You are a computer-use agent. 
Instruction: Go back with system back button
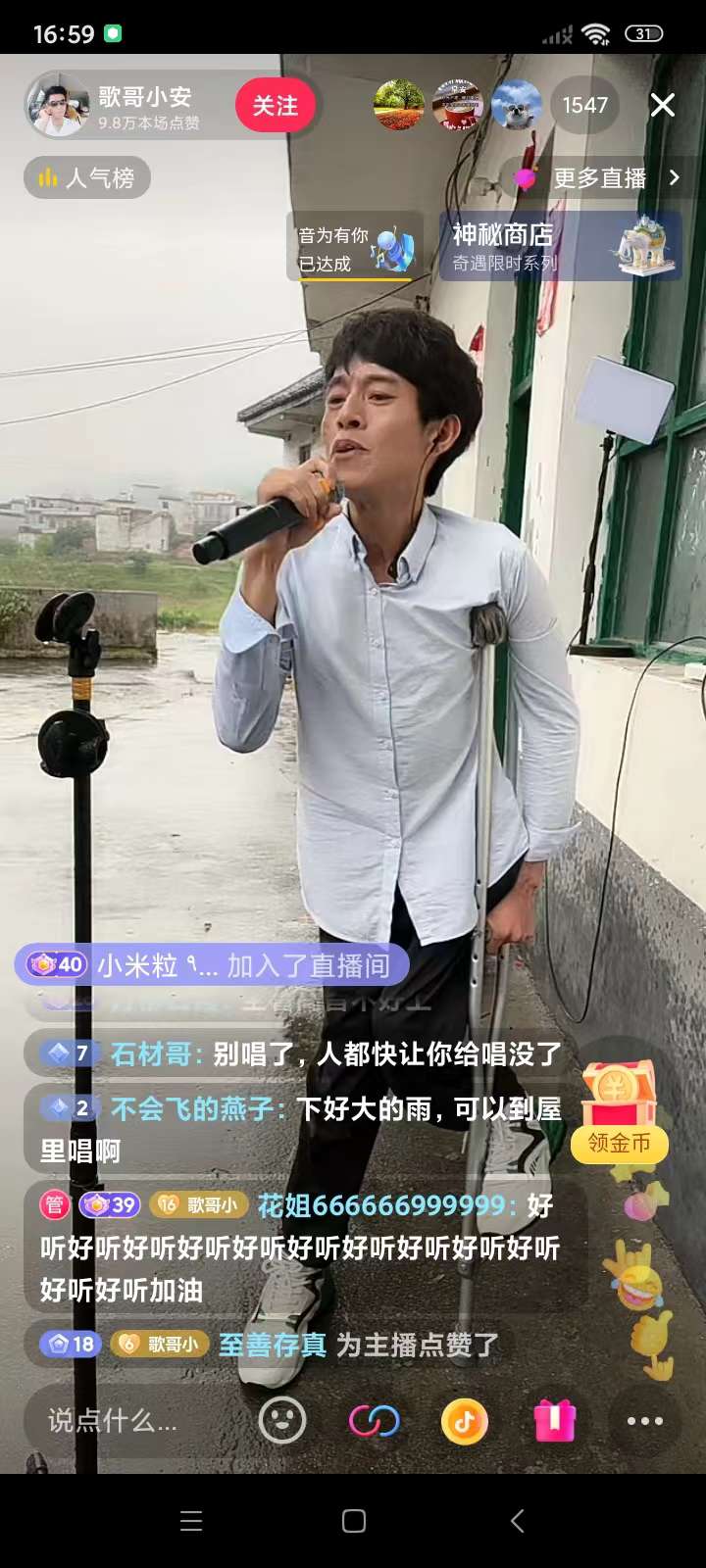tap(517, 1521)
